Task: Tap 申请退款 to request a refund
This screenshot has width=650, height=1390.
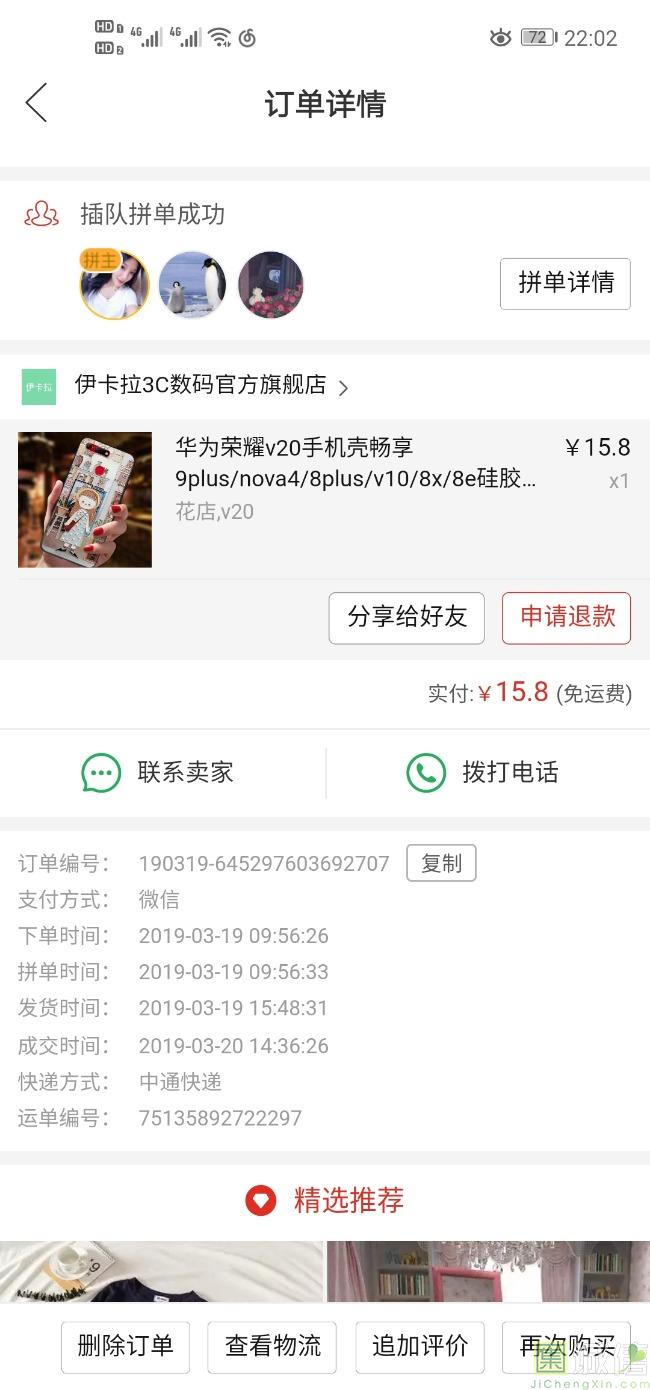Action: (566, 617)
